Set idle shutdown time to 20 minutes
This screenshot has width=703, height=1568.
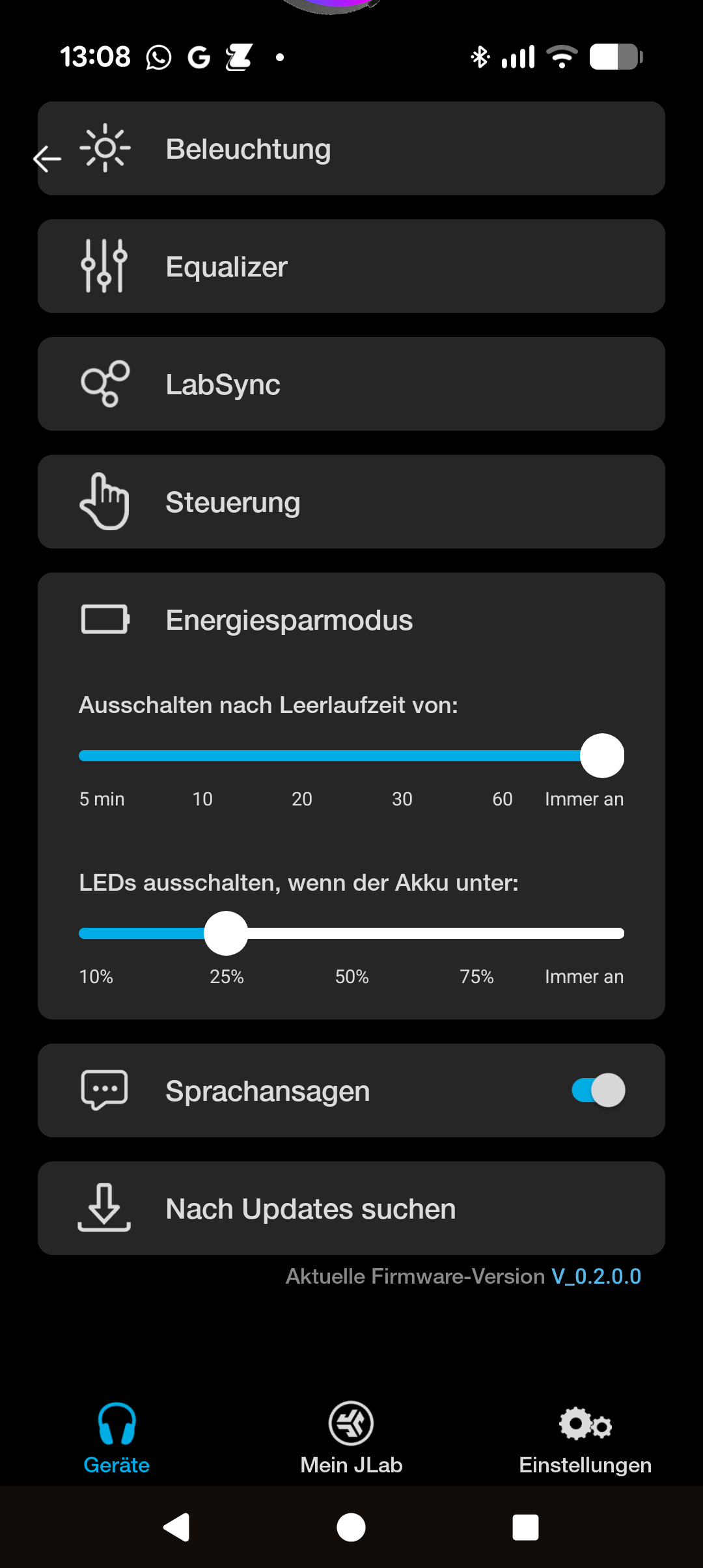click(x=302, y=755)
